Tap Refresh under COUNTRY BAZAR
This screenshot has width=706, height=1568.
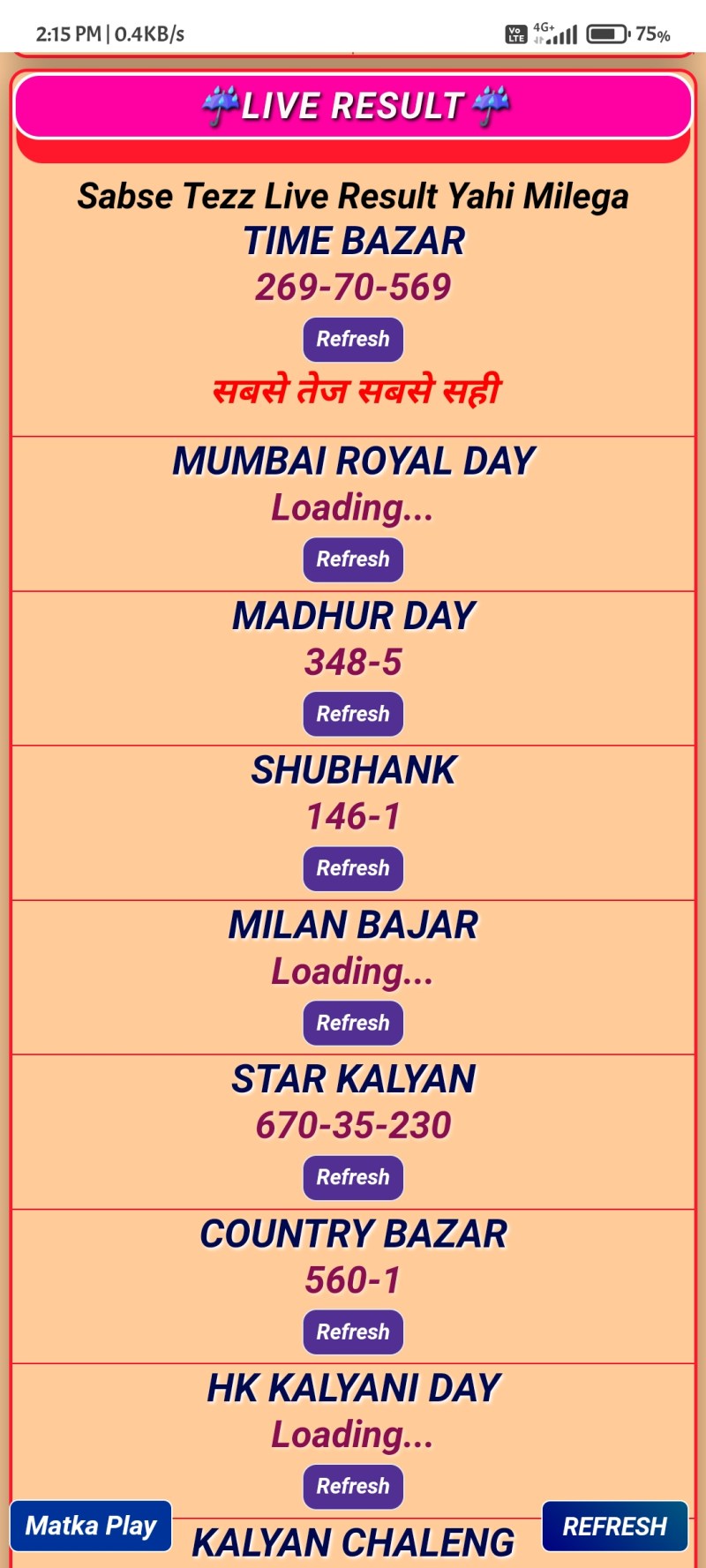point(353,1332)
